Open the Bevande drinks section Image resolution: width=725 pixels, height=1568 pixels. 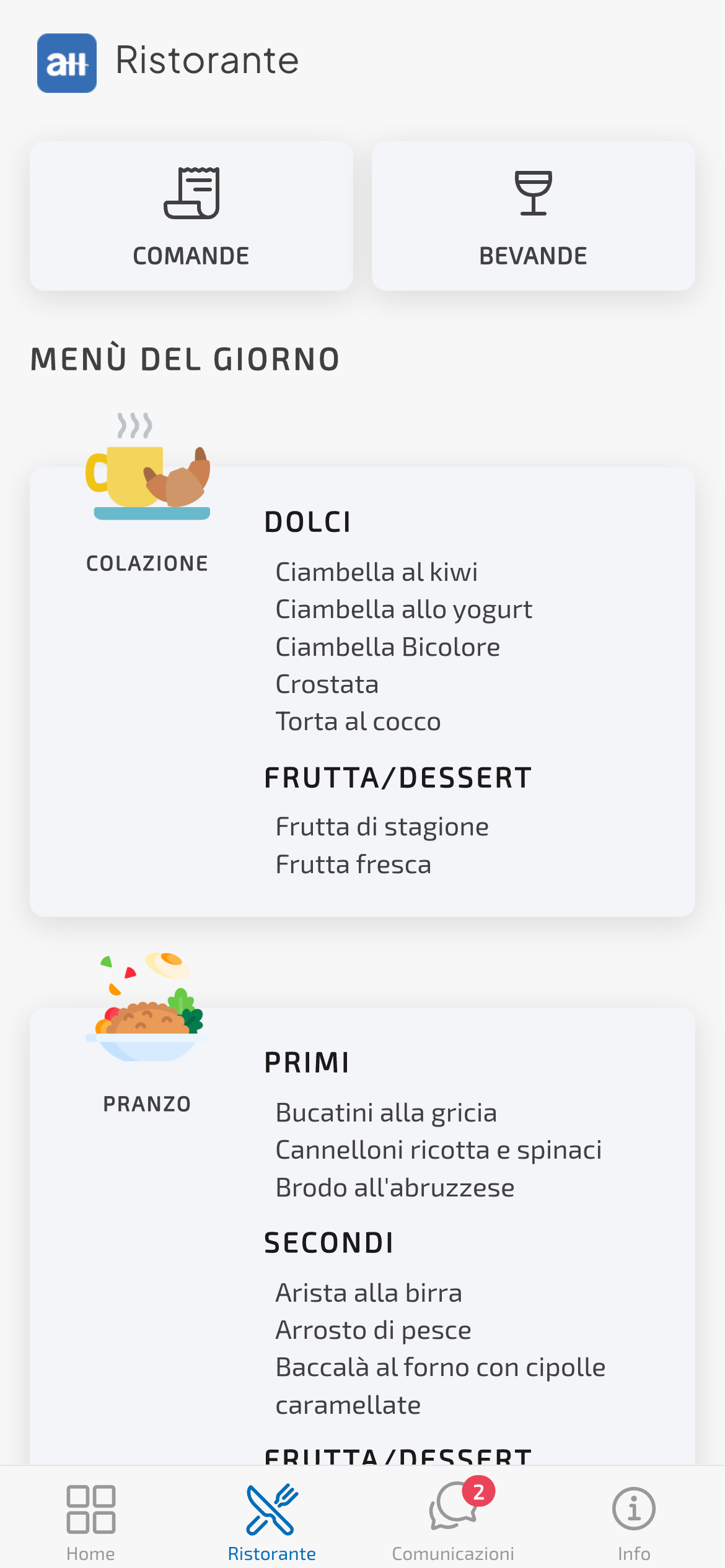point(533,216)
